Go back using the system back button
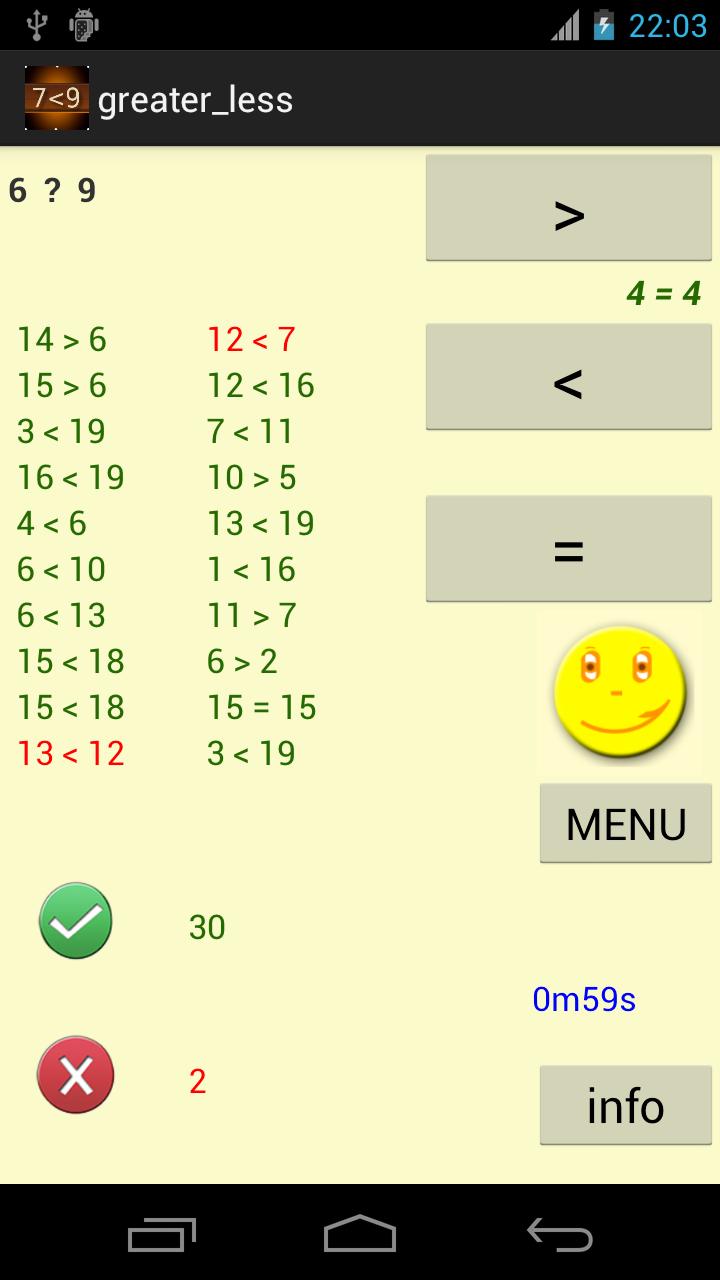 (560, 1234)
